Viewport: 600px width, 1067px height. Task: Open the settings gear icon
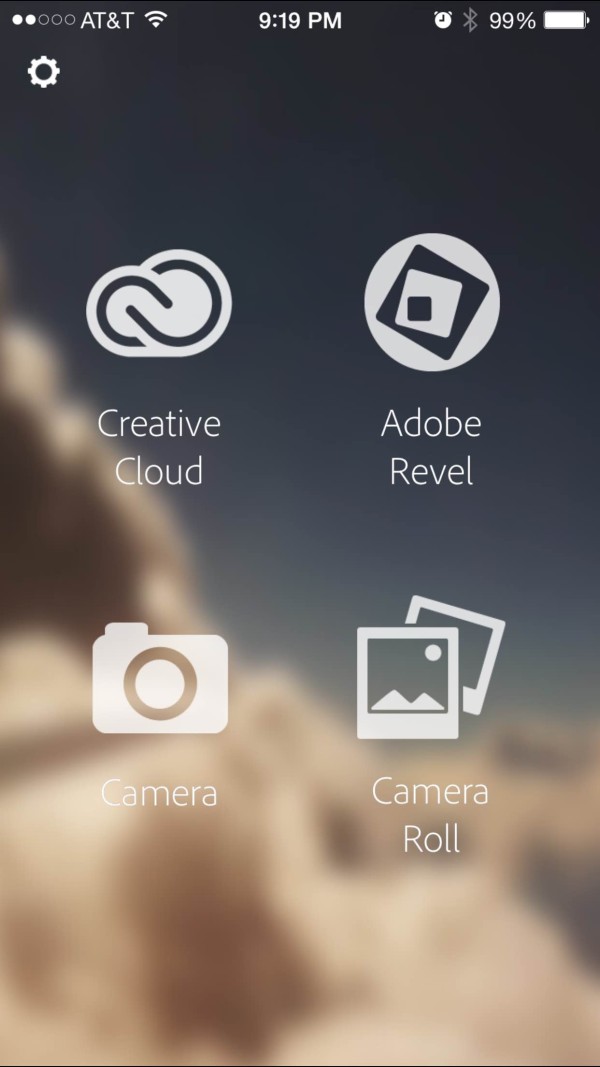[x=44, y=72]
